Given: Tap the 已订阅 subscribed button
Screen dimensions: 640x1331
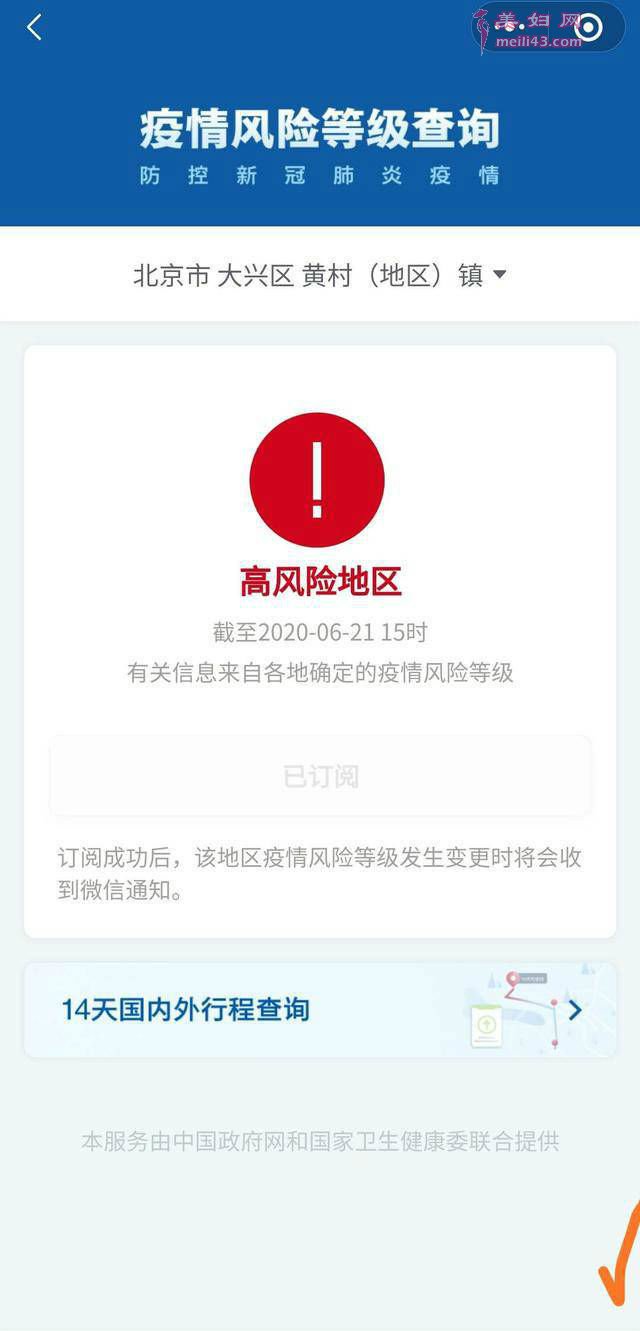Looking at the screenshot, I should [x=320, y=777].
